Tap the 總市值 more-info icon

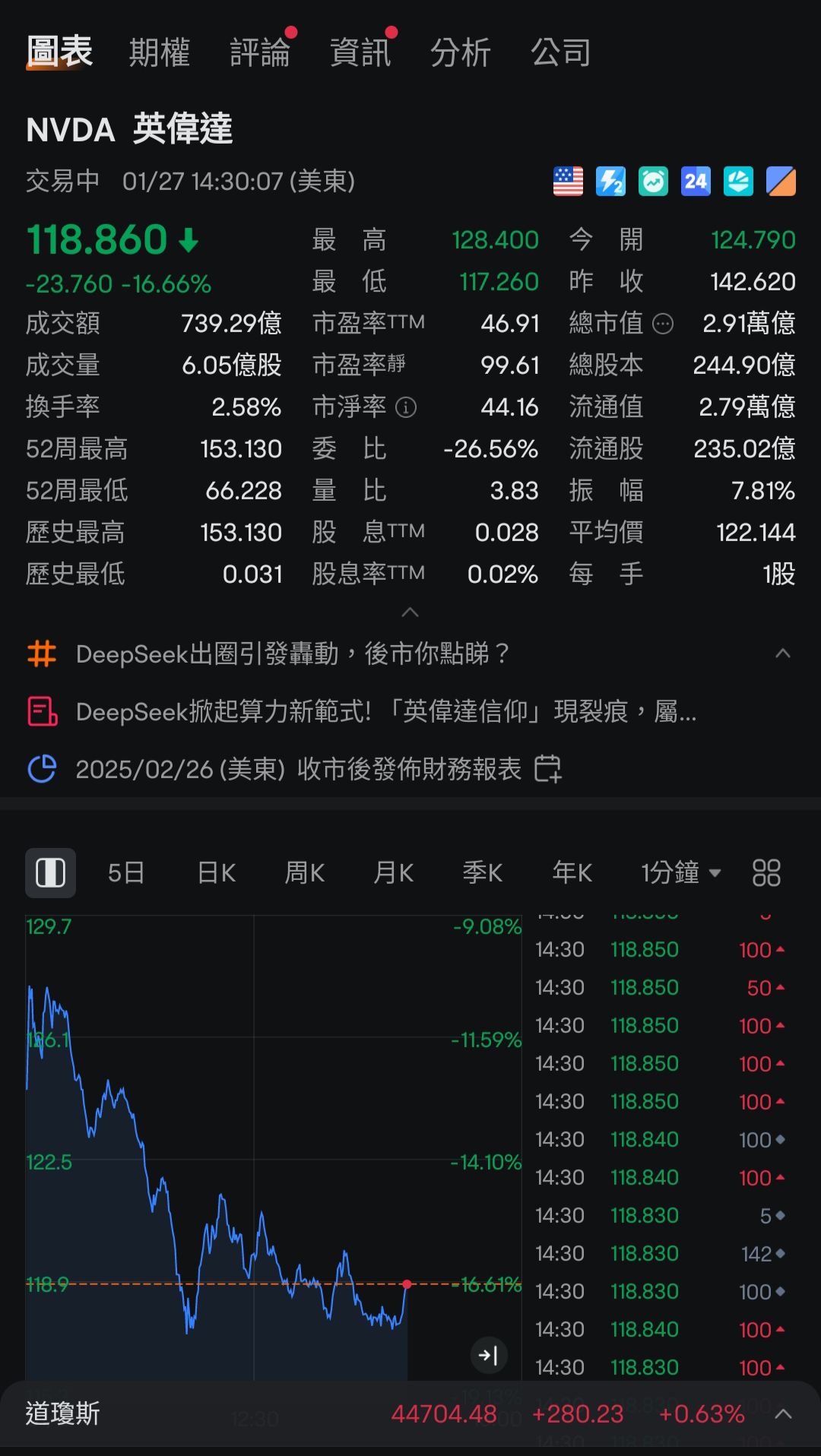tap(663, 324)
